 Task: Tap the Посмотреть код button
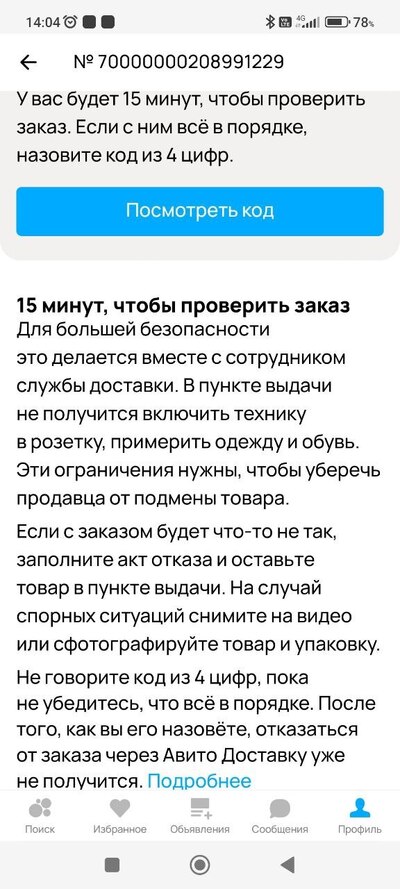tap(199, 211)
